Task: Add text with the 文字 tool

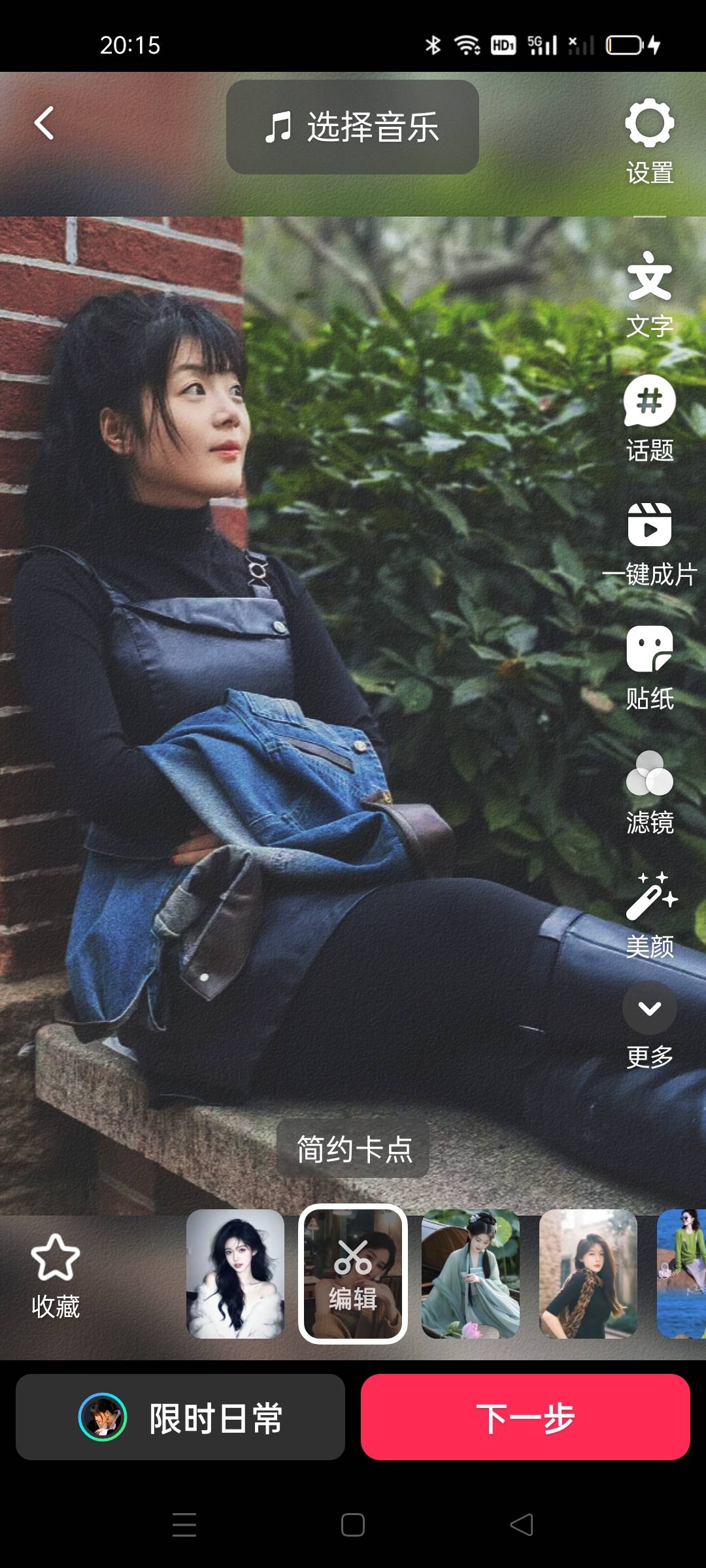Action: tap(649, 294)
